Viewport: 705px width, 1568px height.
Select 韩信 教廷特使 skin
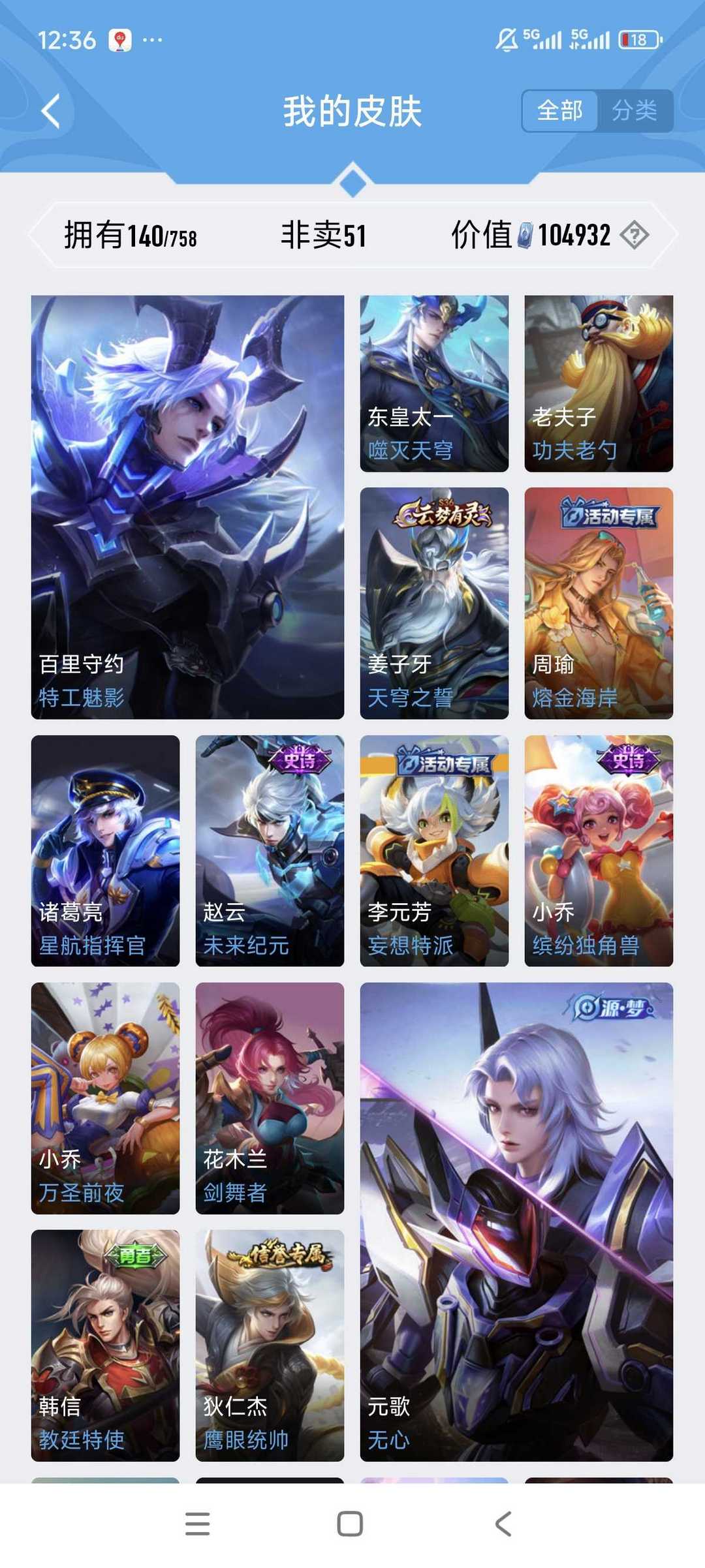[105, 1345]
